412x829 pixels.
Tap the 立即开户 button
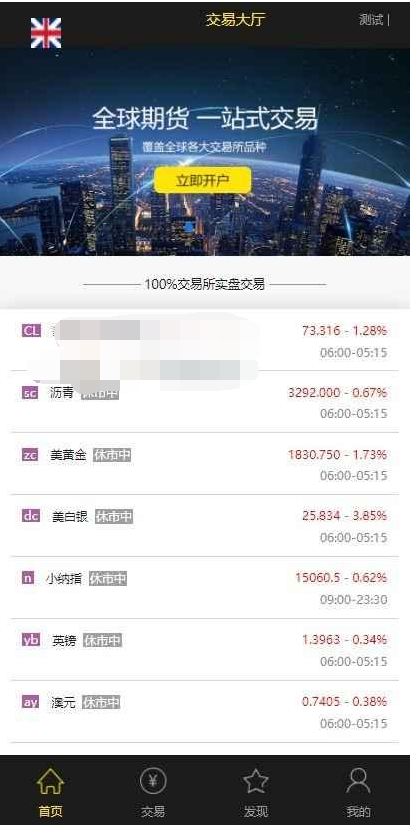(203, 180)
